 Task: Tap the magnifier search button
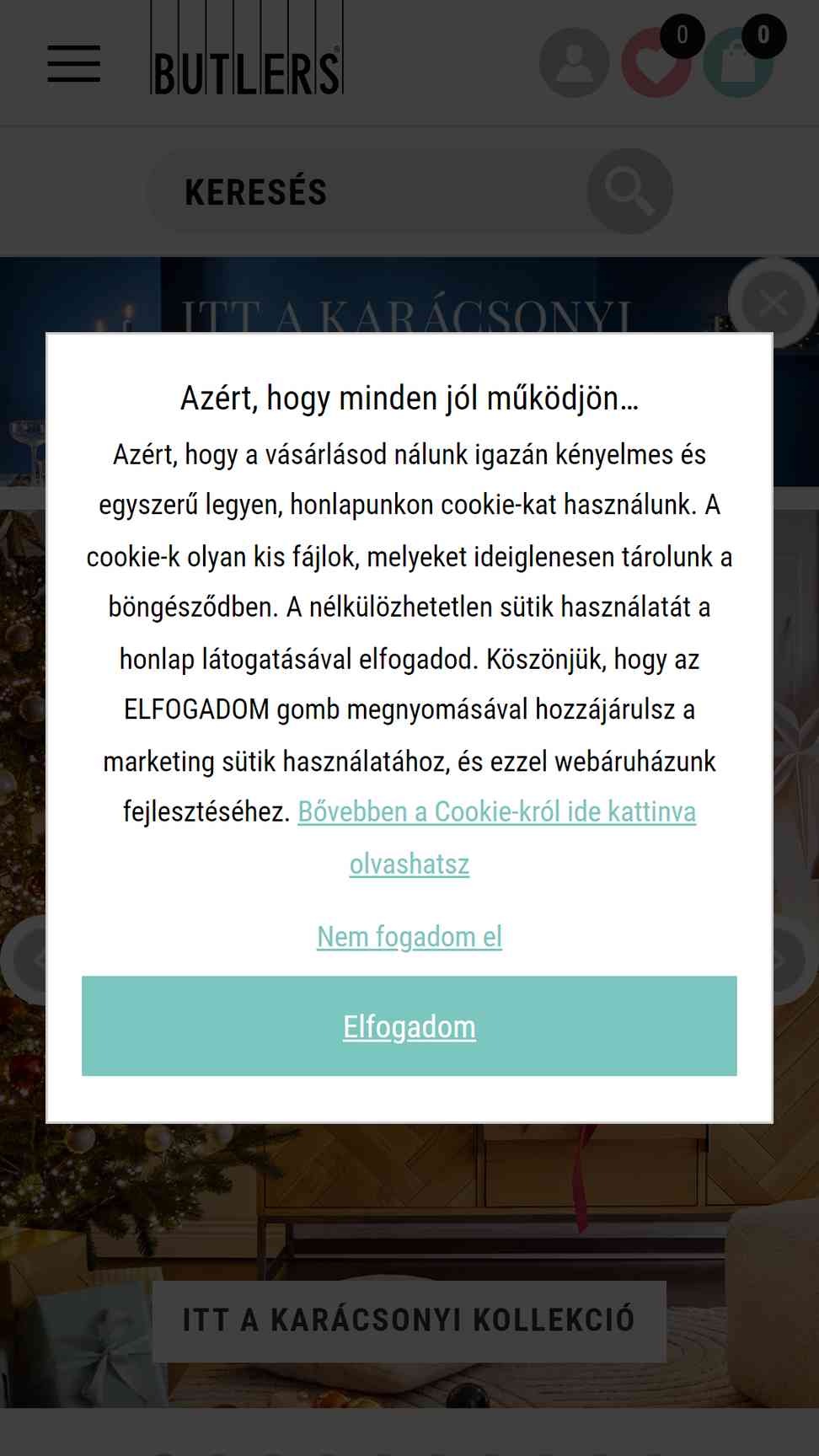(629, 191)
